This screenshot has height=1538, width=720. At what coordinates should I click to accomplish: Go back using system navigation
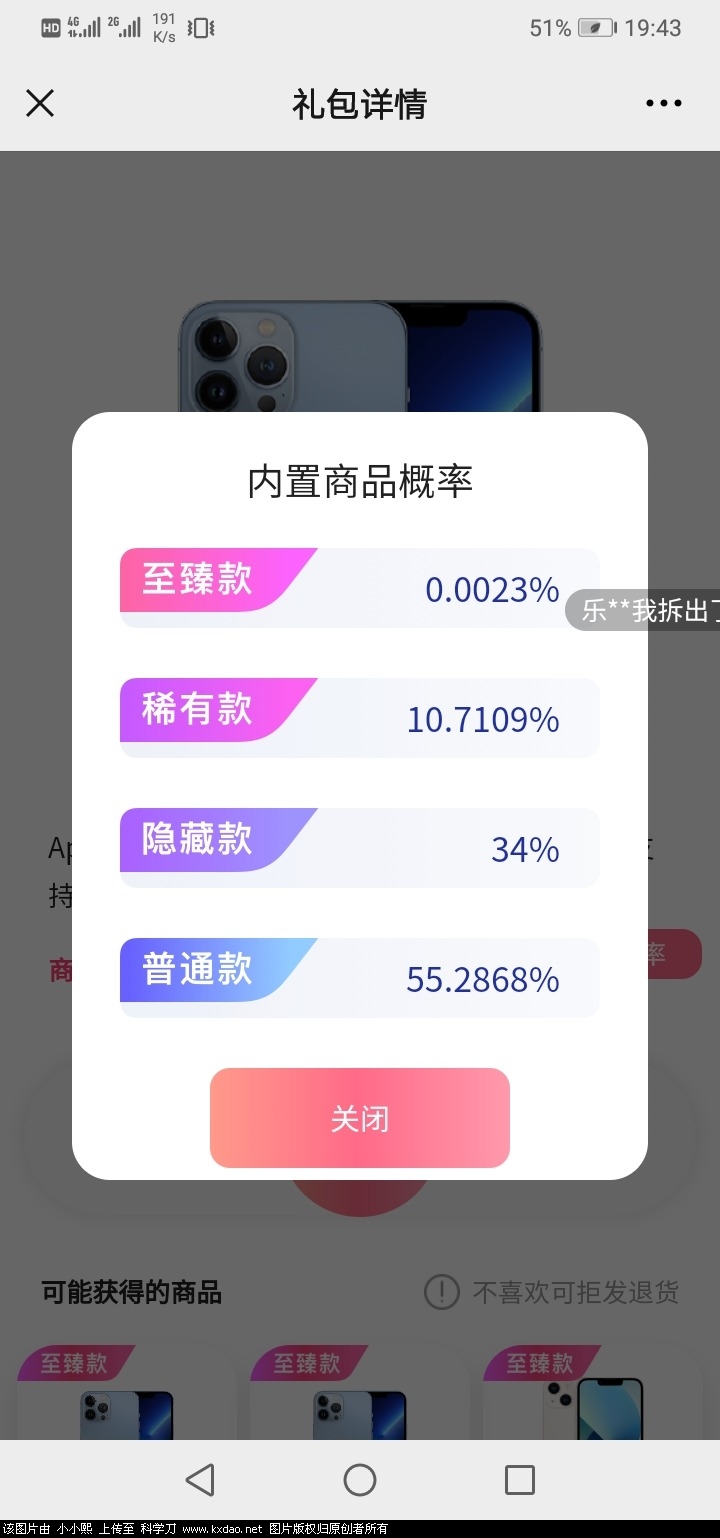[200, 1479]
